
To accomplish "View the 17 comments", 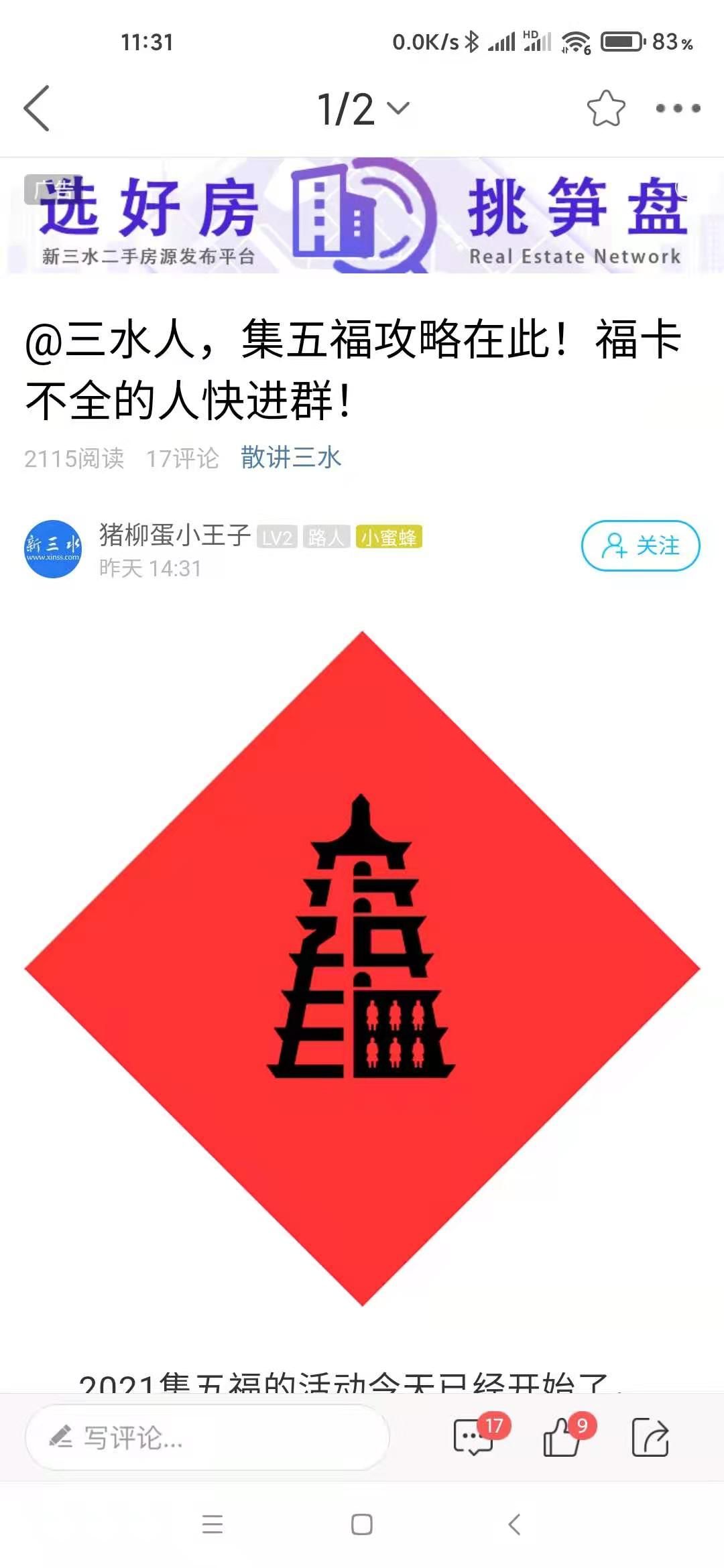I will coord(475,1437).
